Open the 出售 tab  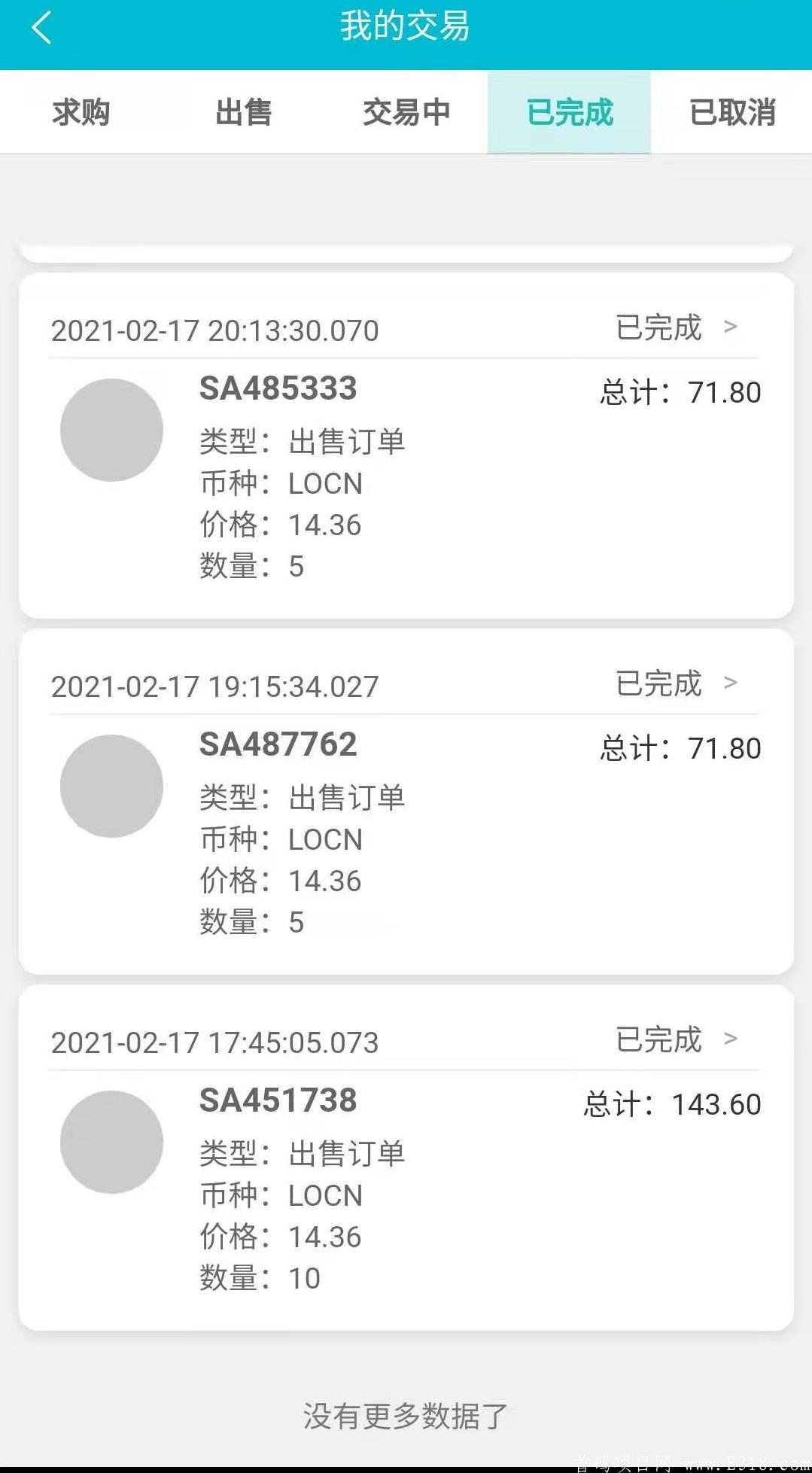tap(243, 113)
